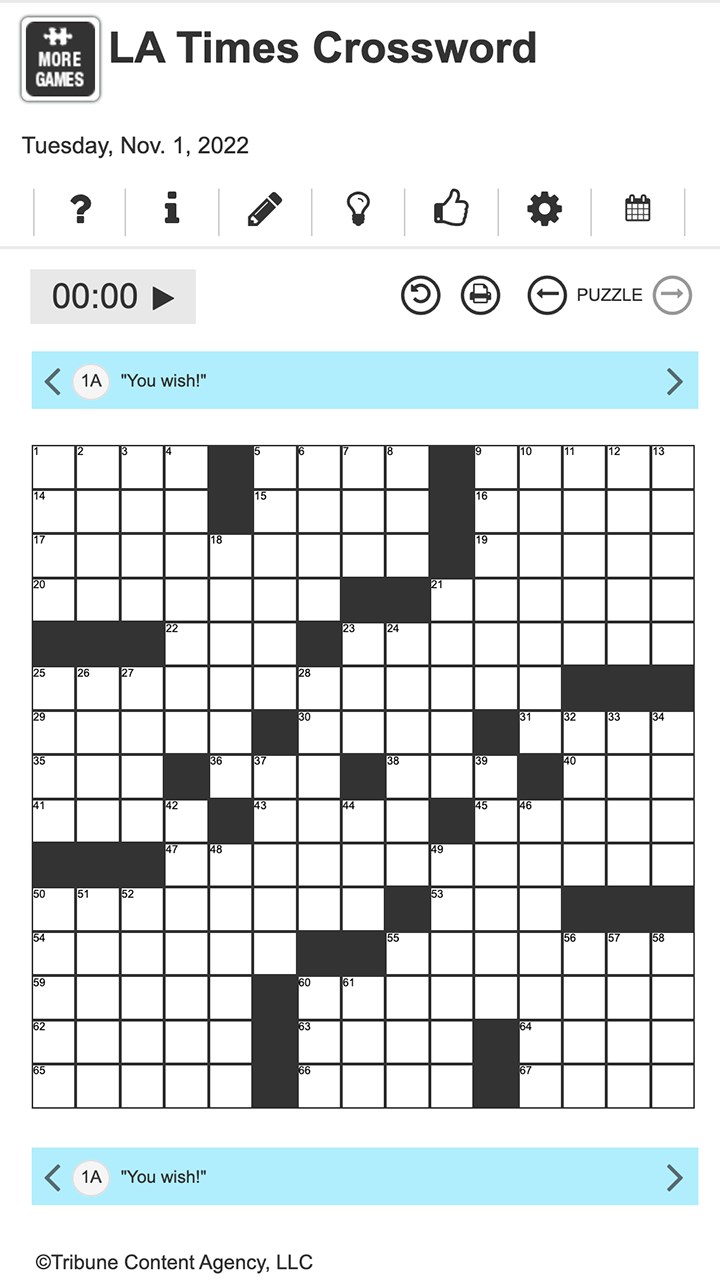Open the puzzle calendar

tap(637, 210)
